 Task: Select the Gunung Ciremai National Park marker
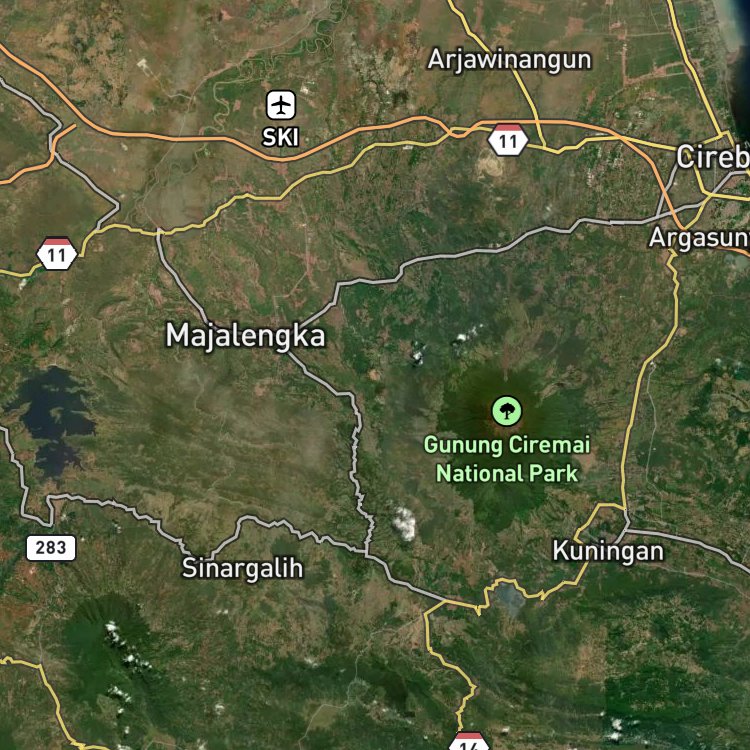pyautogui.click(x=507, y=411)
